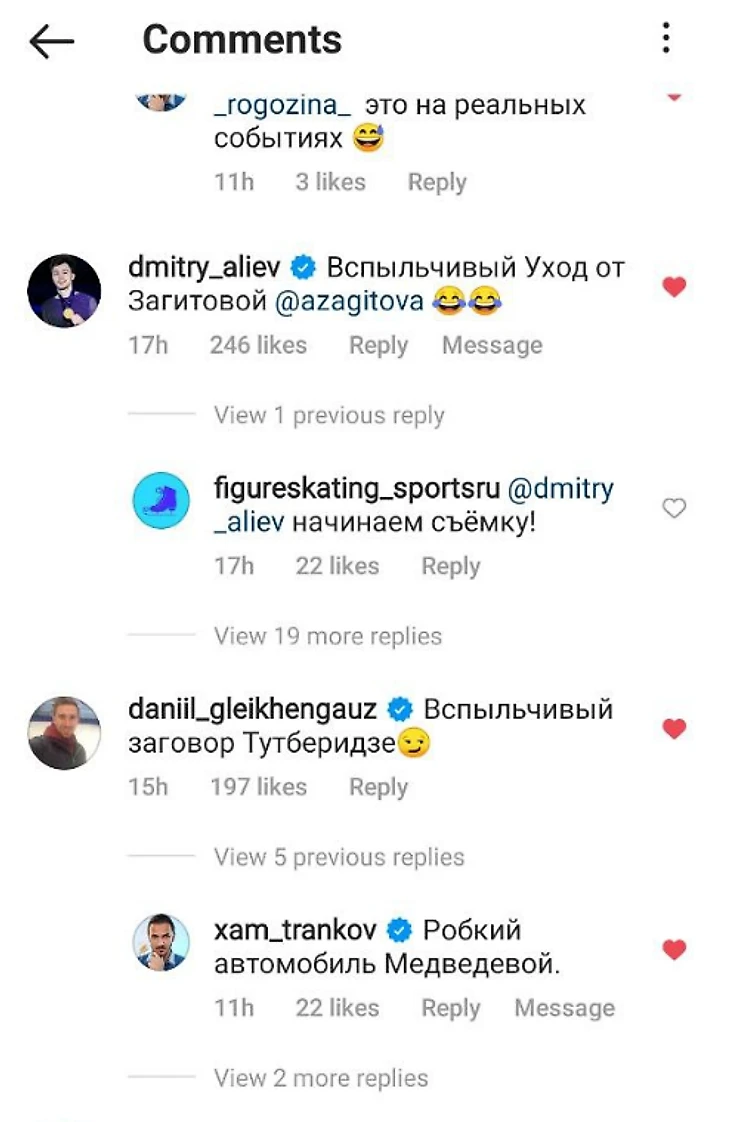The image size is (730, 1122).
Task: Reply to _rogozina_'s comment
Action: [437, 182]
